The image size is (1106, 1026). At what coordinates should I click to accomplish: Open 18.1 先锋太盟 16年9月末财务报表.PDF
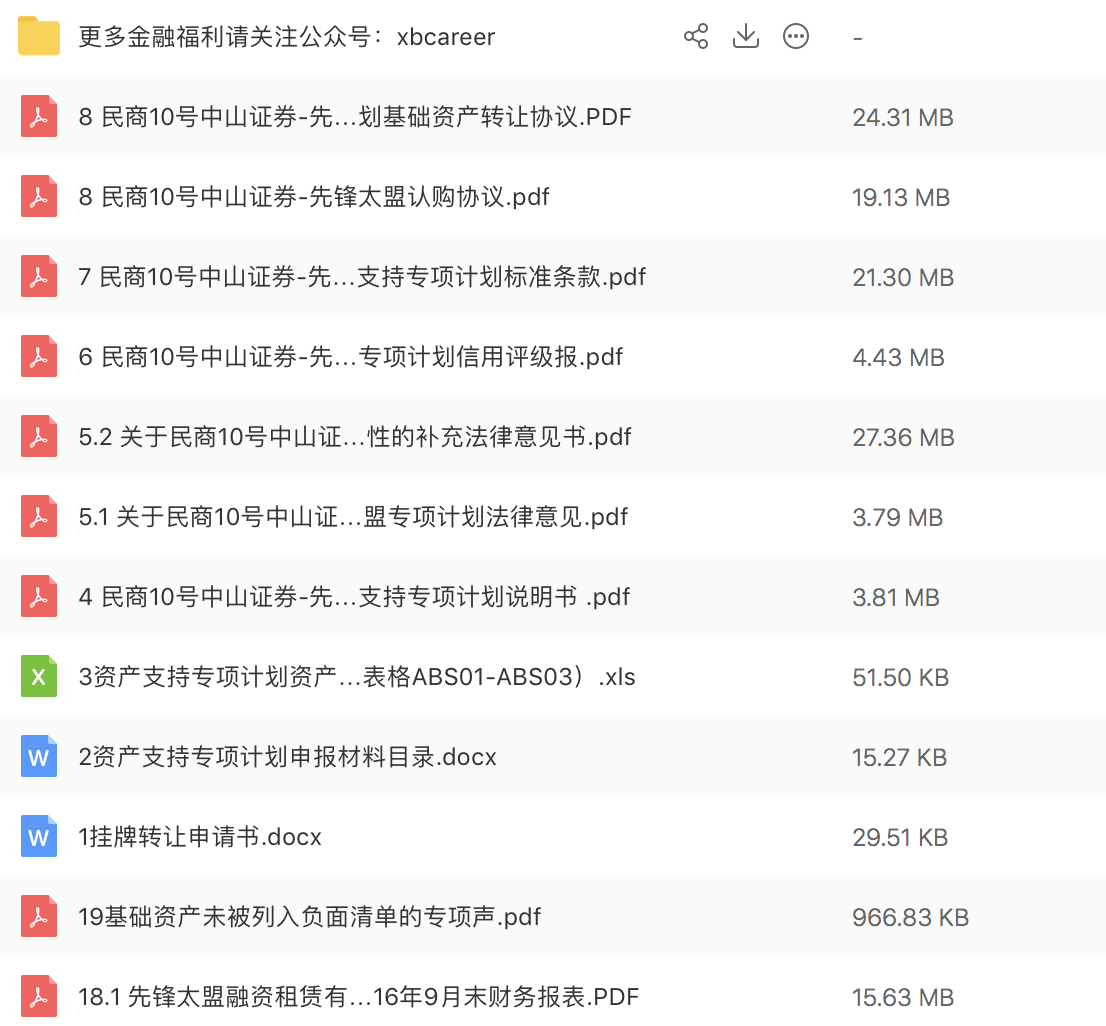358,997
